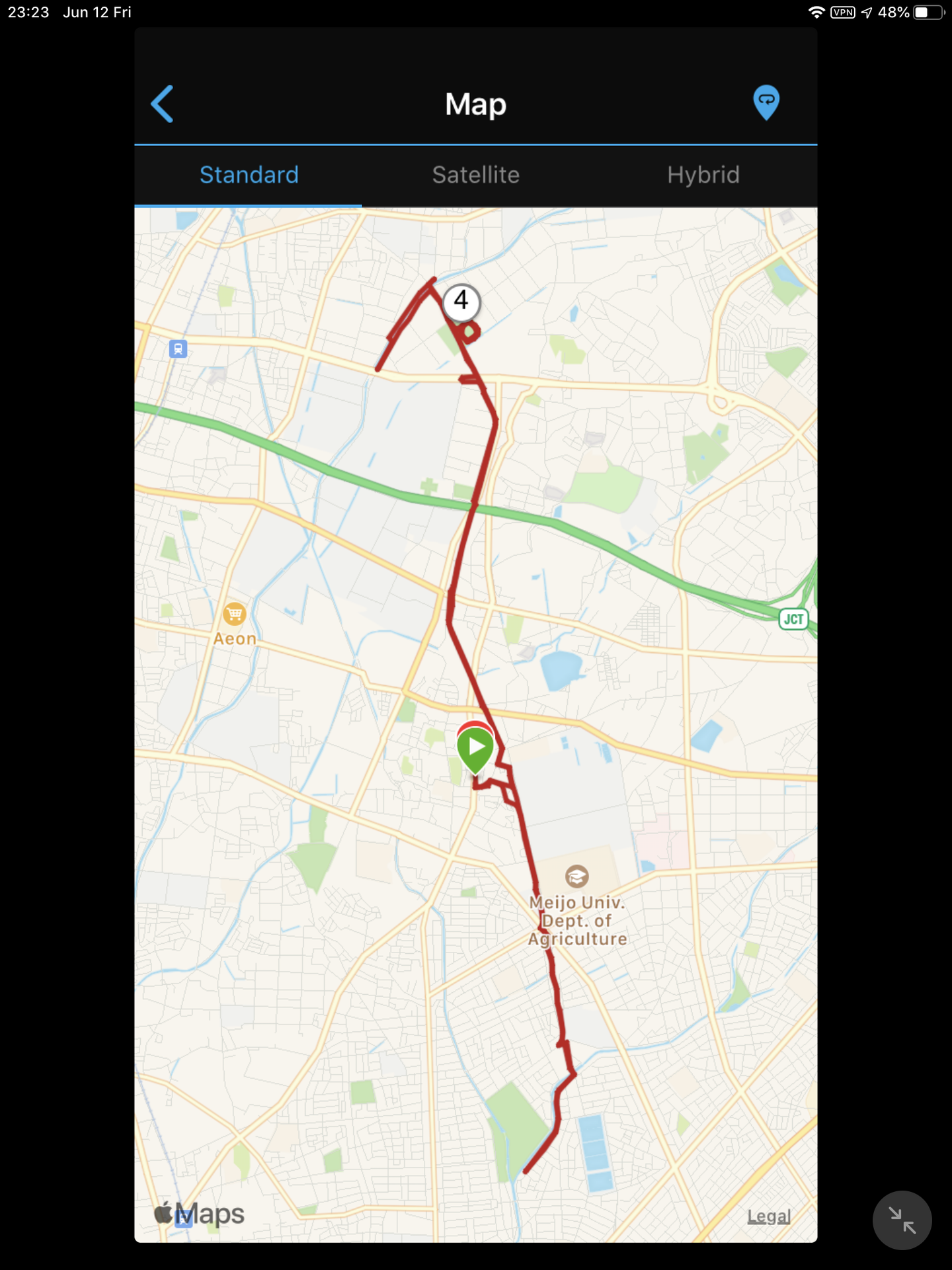Open the route pin icon
The image size is (952, 1270).
(x=766, y=103)
